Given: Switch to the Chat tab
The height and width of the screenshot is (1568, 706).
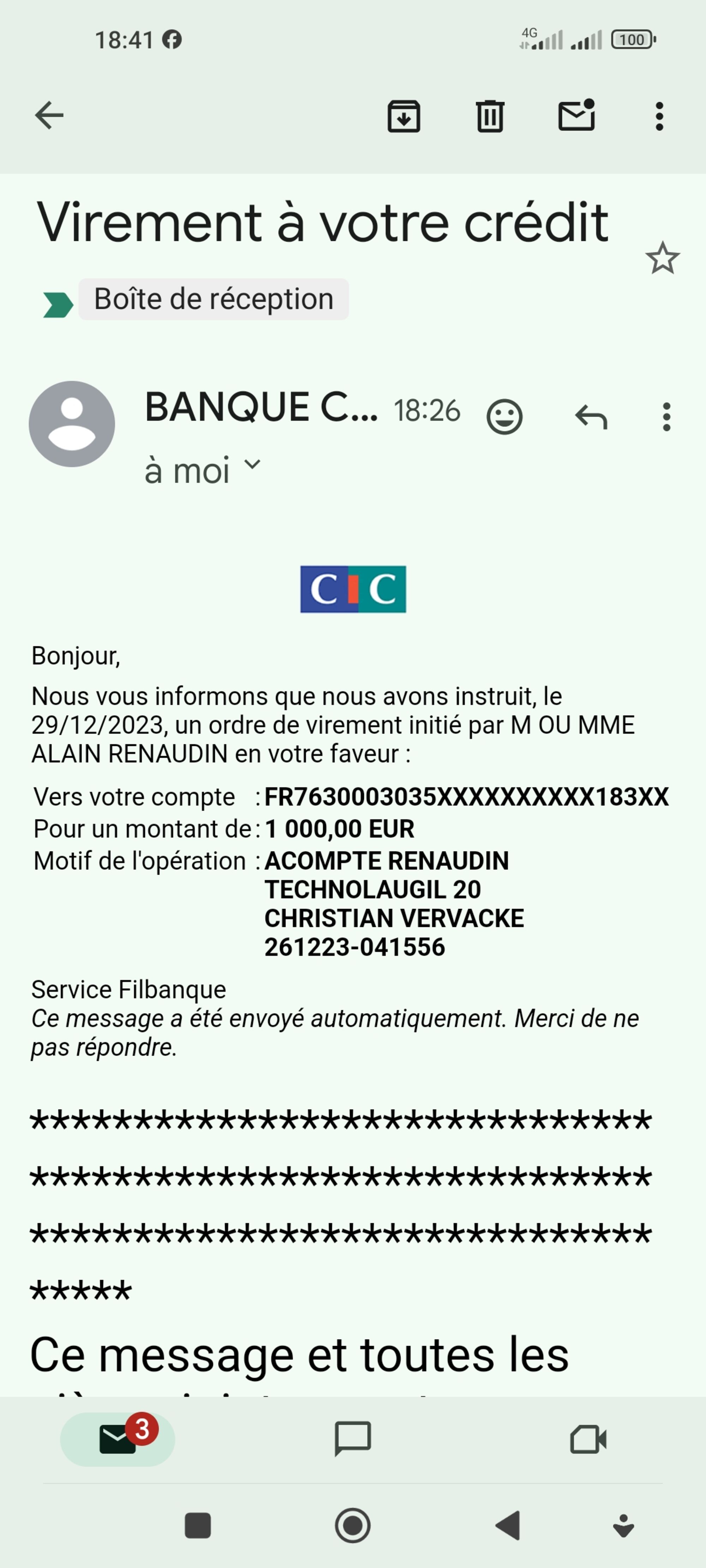Looking at the screenshot, I should (353, 1440).
